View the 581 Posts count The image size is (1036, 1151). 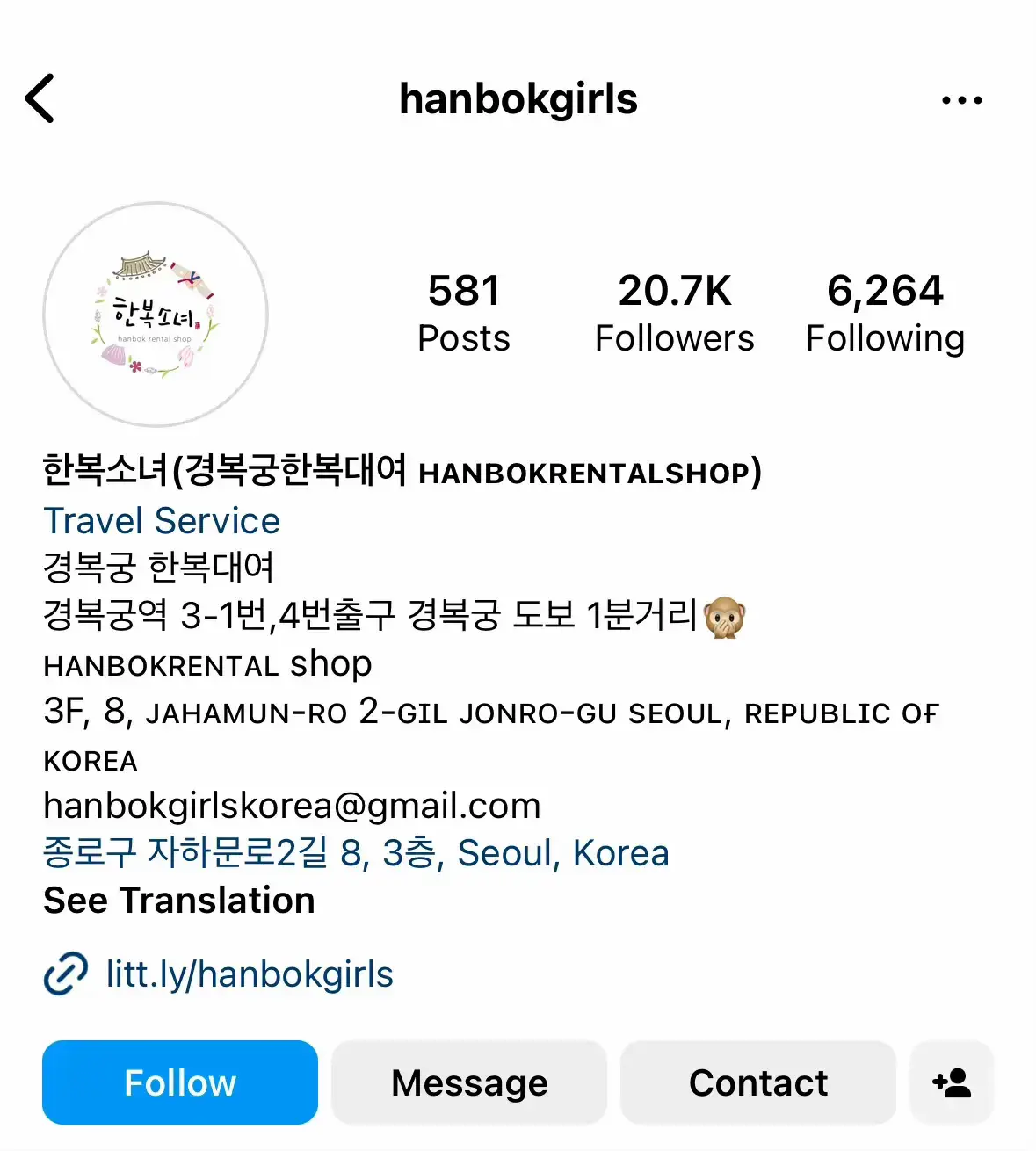pos(464,312)
